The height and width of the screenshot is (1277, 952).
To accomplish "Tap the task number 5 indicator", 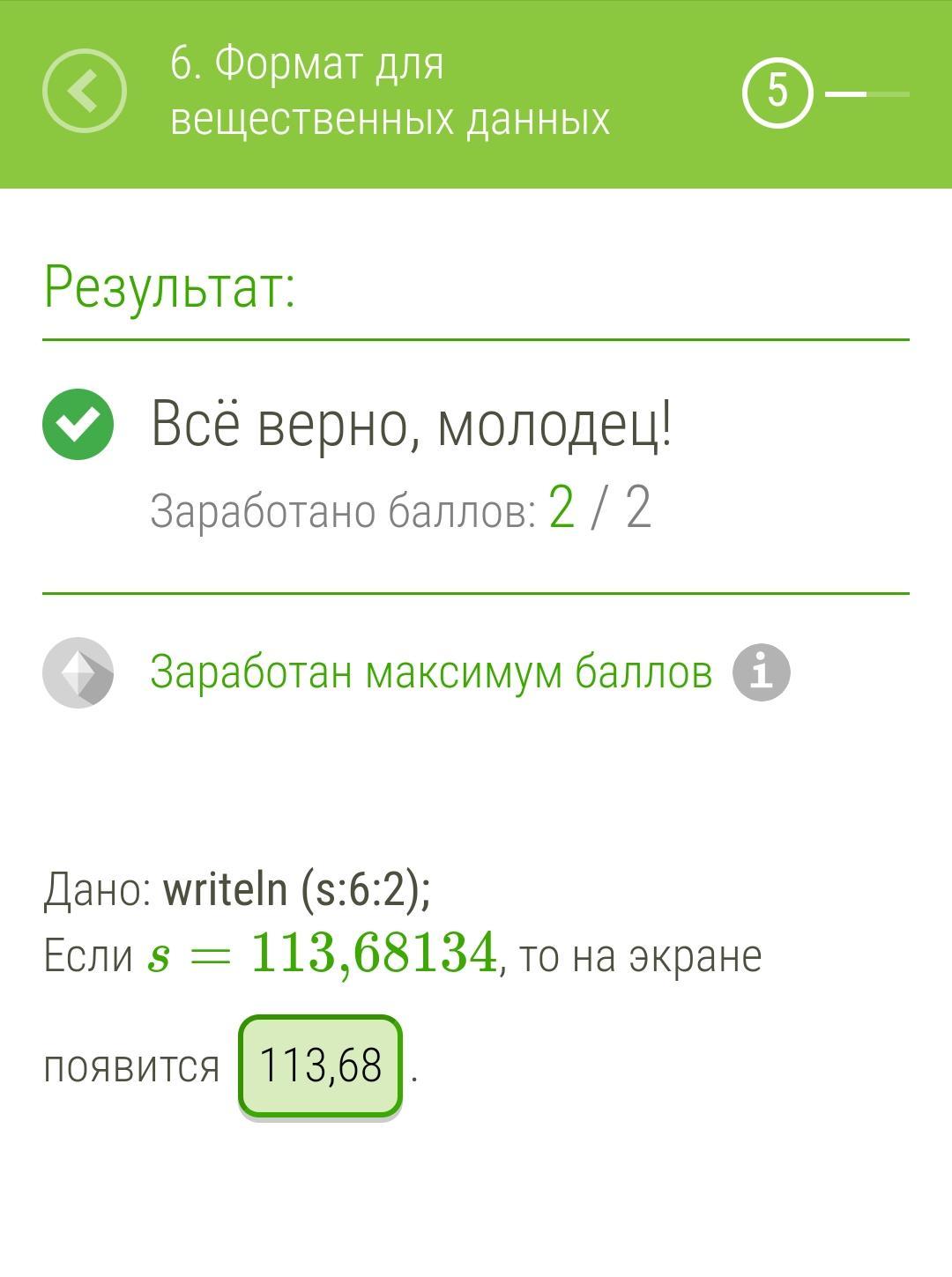I will tap(777, 93).
